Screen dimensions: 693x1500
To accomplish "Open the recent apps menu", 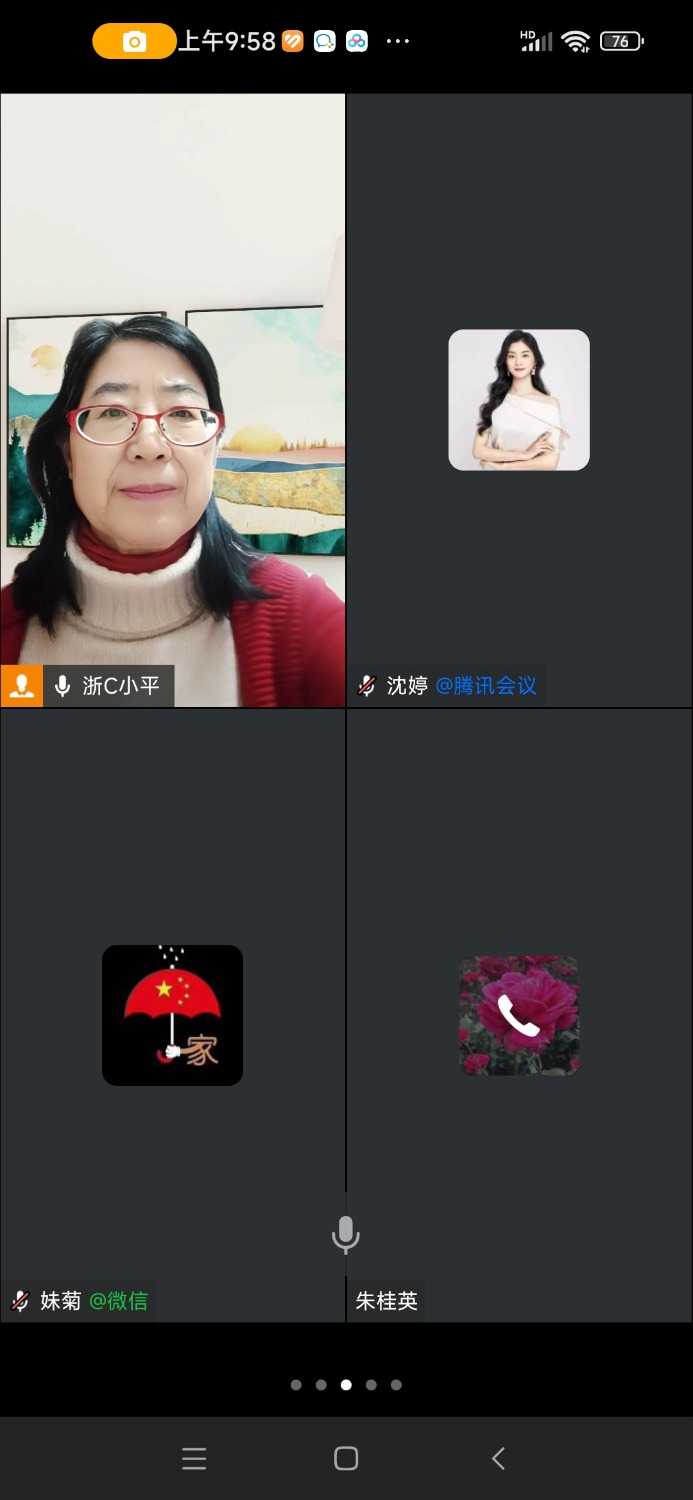I will 194,1458.
